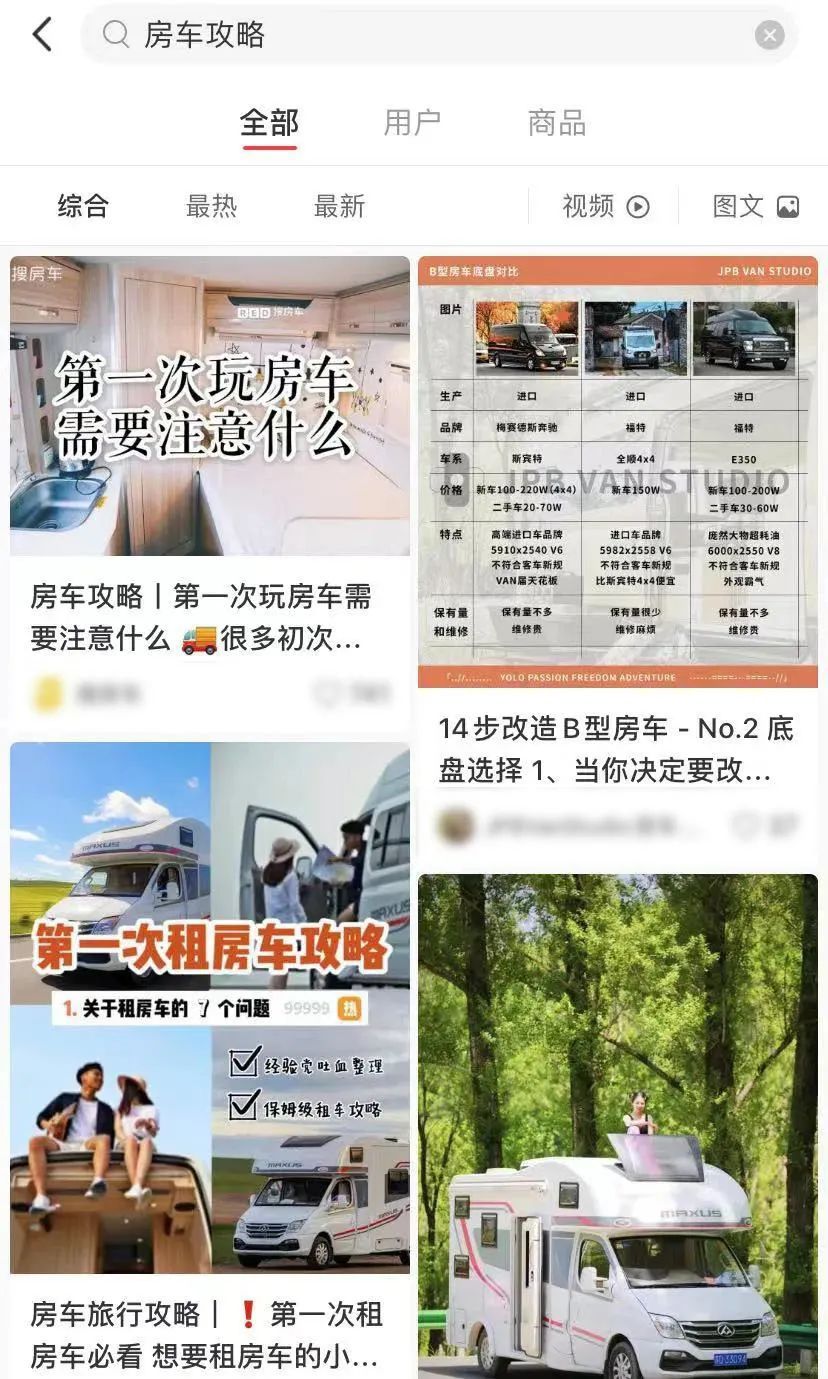This screenshot has width=828, height=1379.
Task: Sort results by 最热
Action: coord(211,206)
